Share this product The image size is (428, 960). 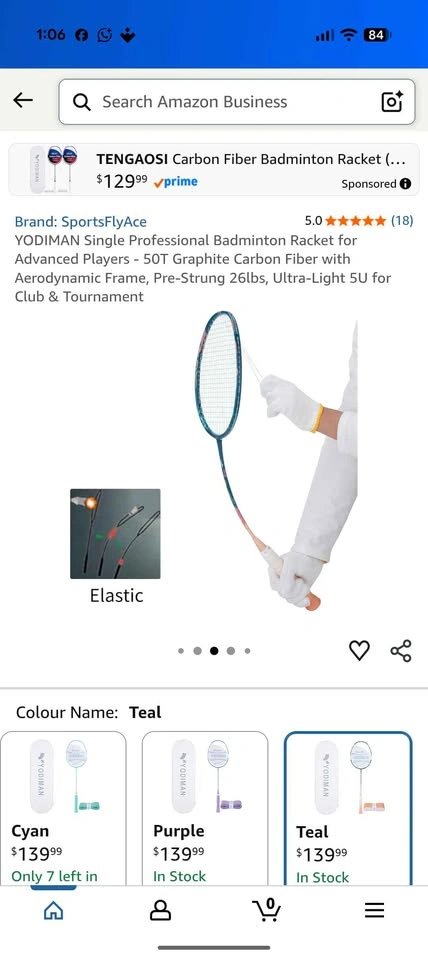(401, 650)
